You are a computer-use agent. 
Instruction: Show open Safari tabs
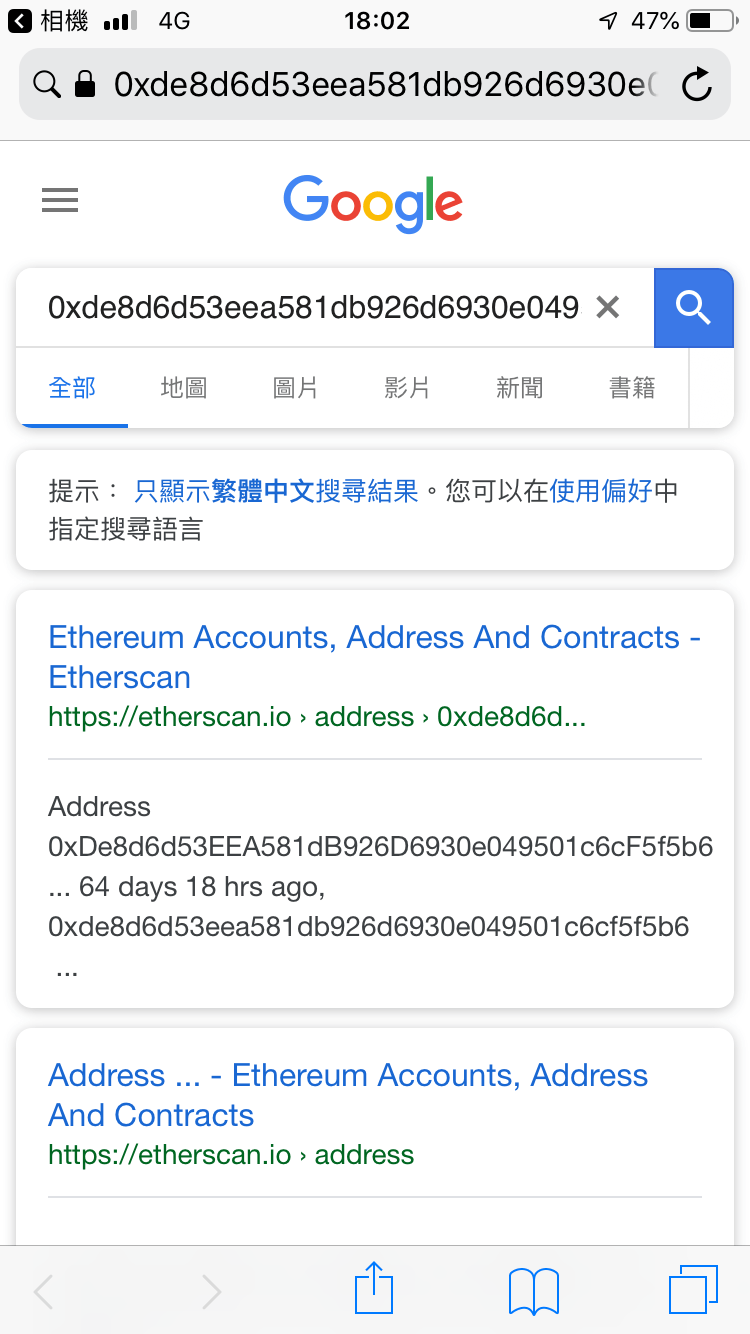coord(692,1289)
